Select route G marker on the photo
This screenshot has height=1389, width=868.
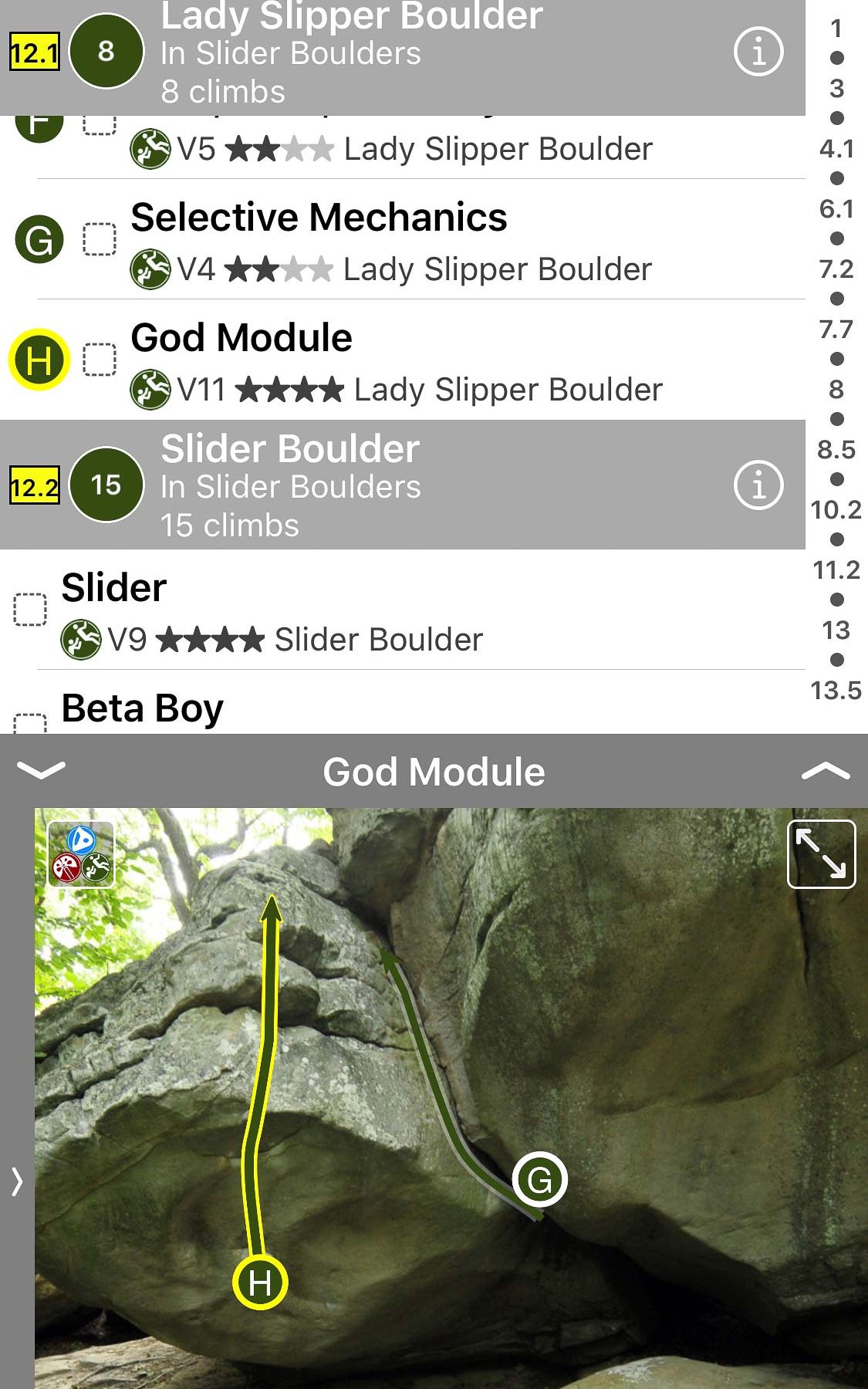[x=540, y=1180]
